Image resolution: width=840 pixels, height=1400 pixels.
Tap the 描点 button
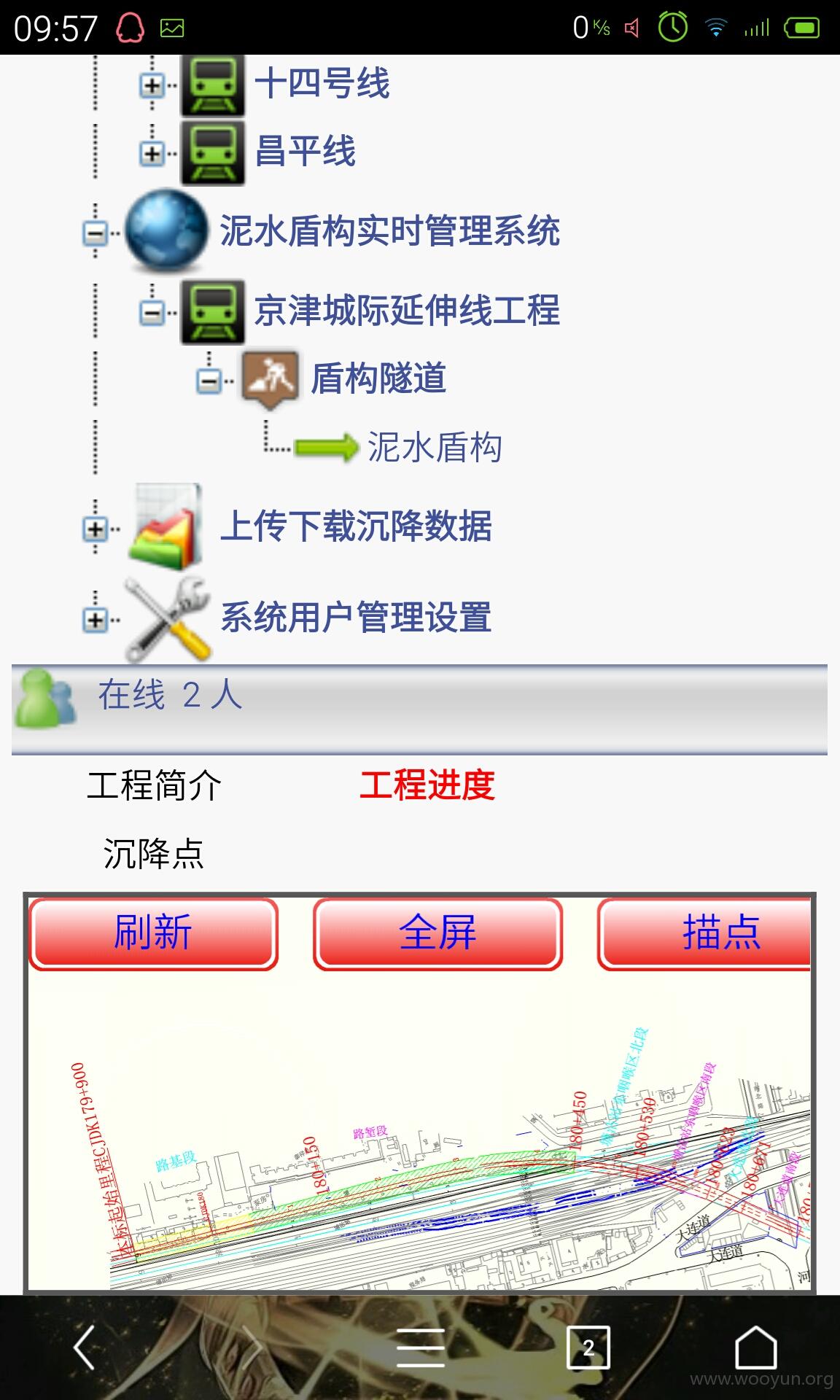click(705, 934)
